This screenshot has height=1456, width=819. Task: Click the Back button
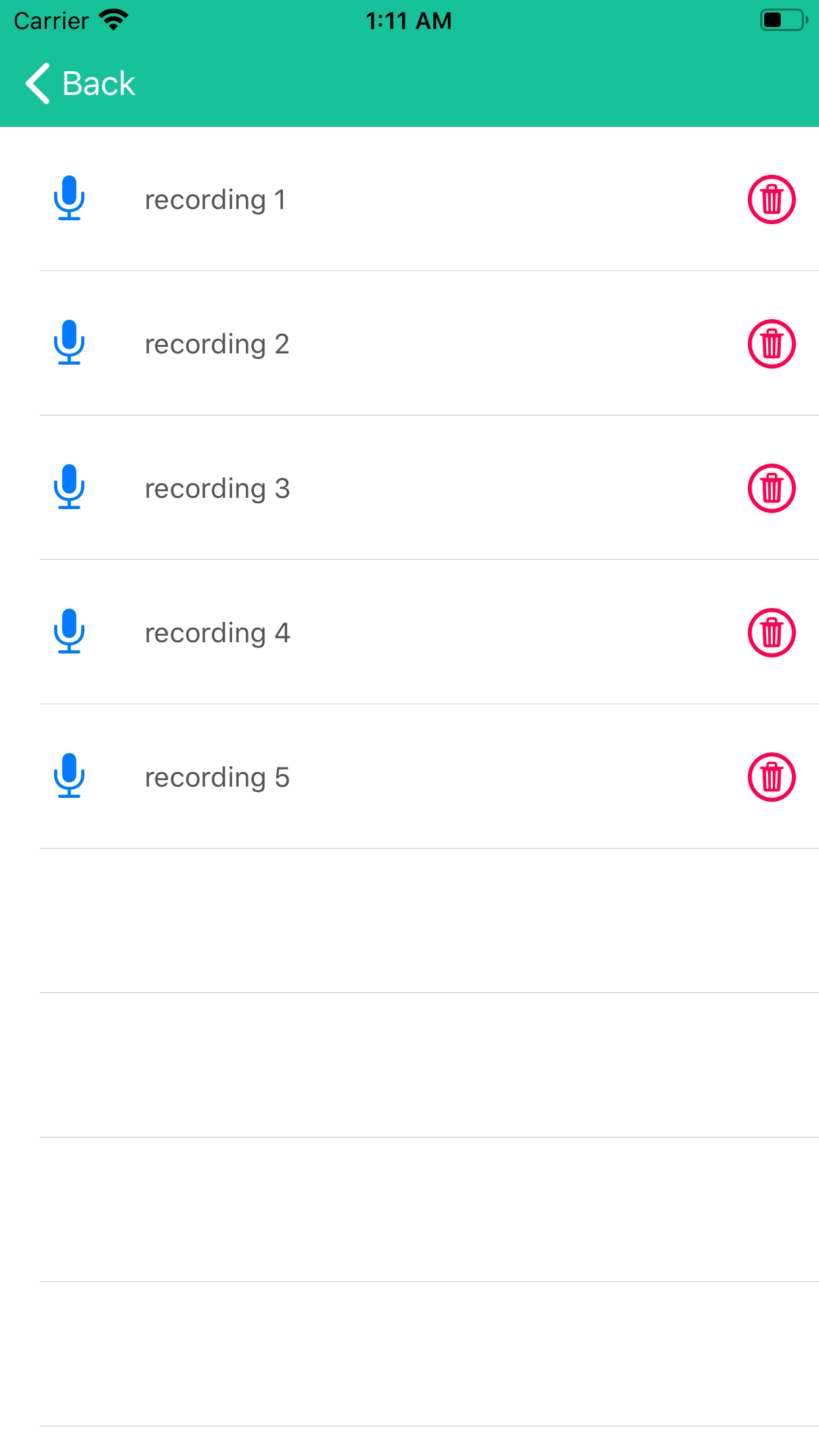(98, 83)
